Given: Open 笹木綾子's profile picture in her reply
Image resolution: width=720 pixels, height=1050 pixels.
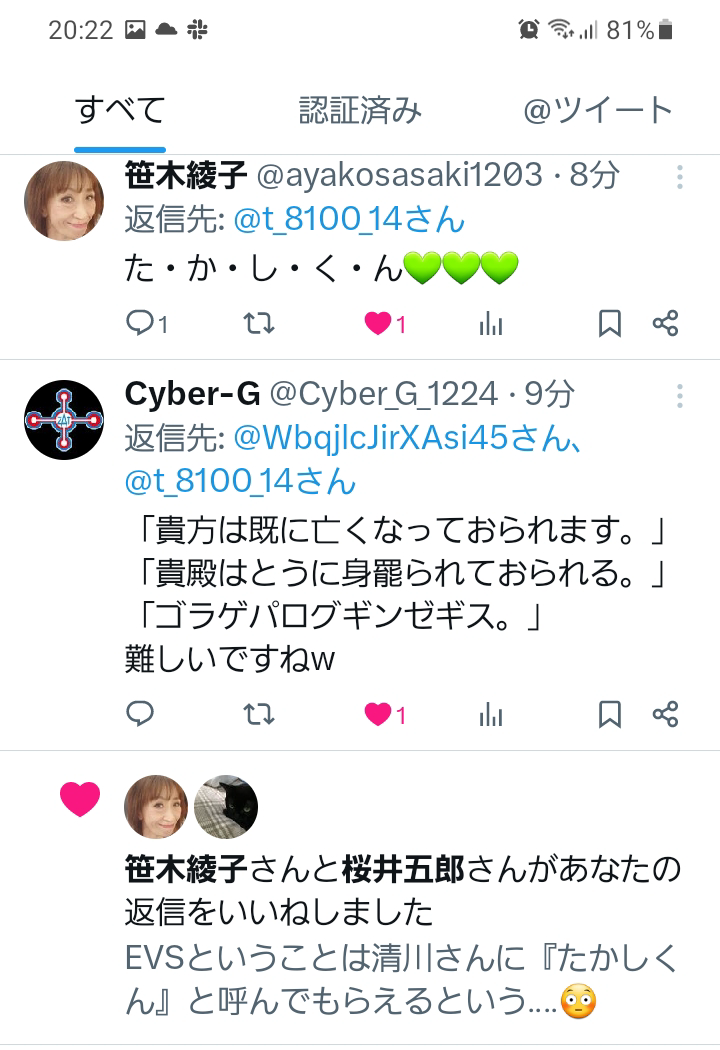Looking at the screenshot, I should click(x=64, y=201).
